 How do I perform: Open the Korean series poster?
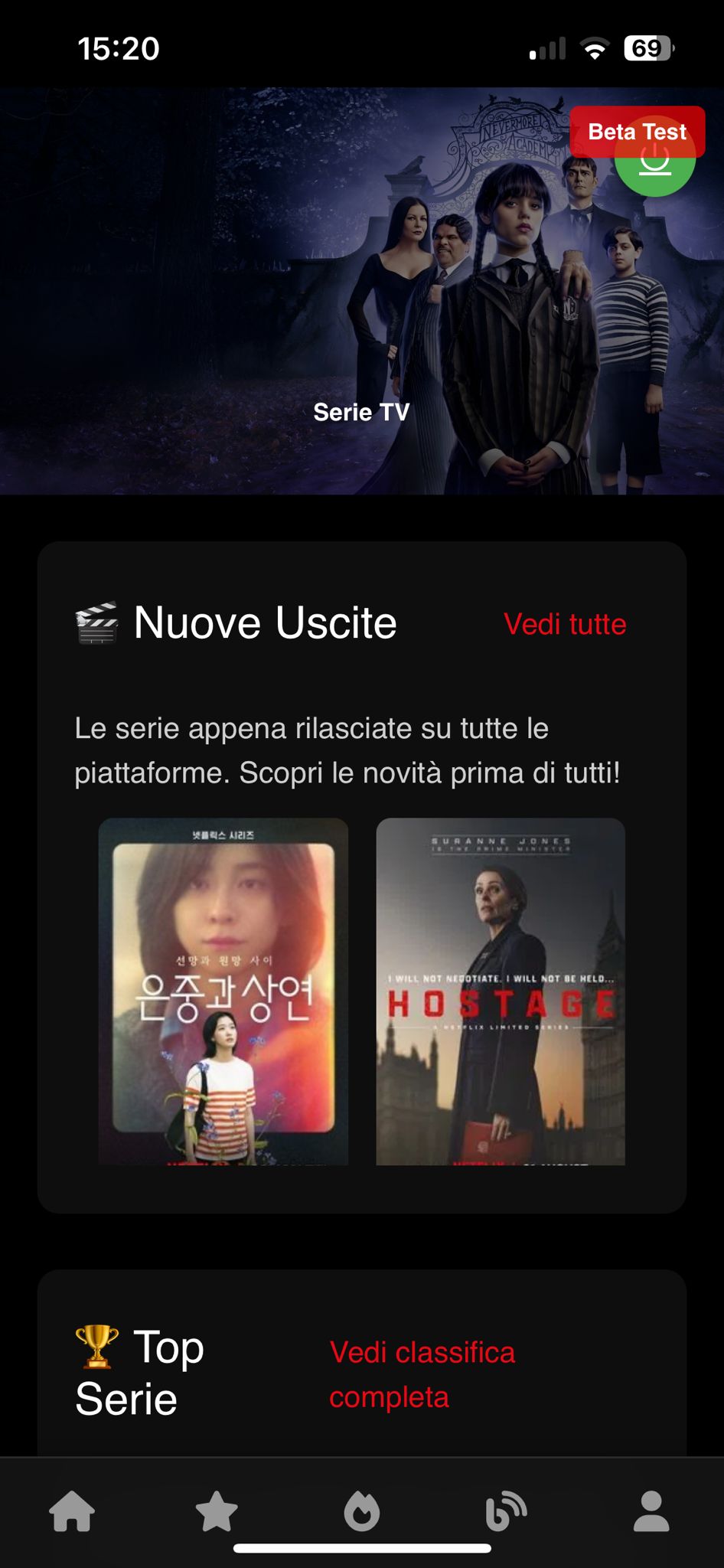223,991
